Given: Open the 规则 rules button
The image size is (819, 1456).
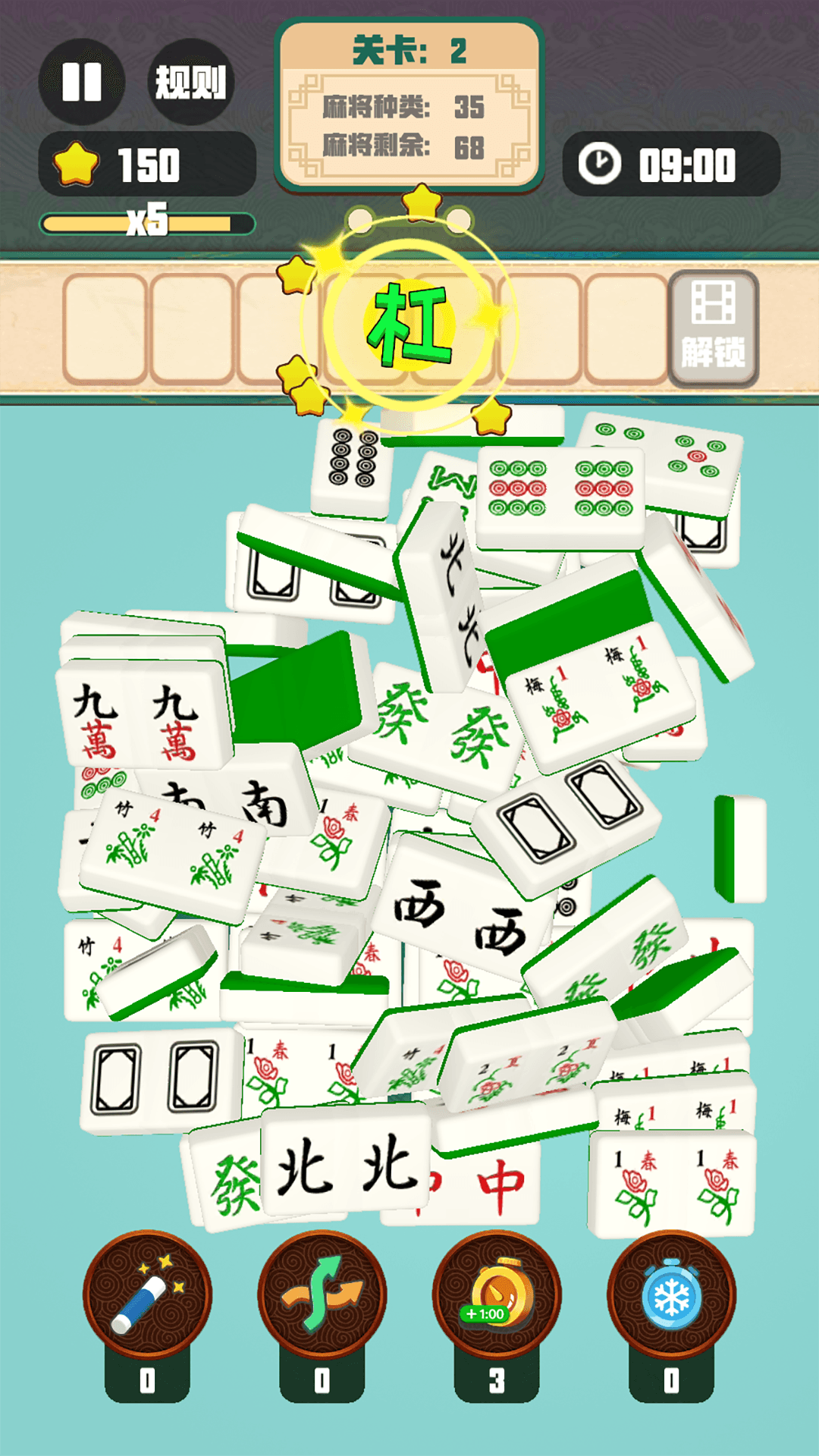Looking at the screenshot, I should (x=190, y=81).
